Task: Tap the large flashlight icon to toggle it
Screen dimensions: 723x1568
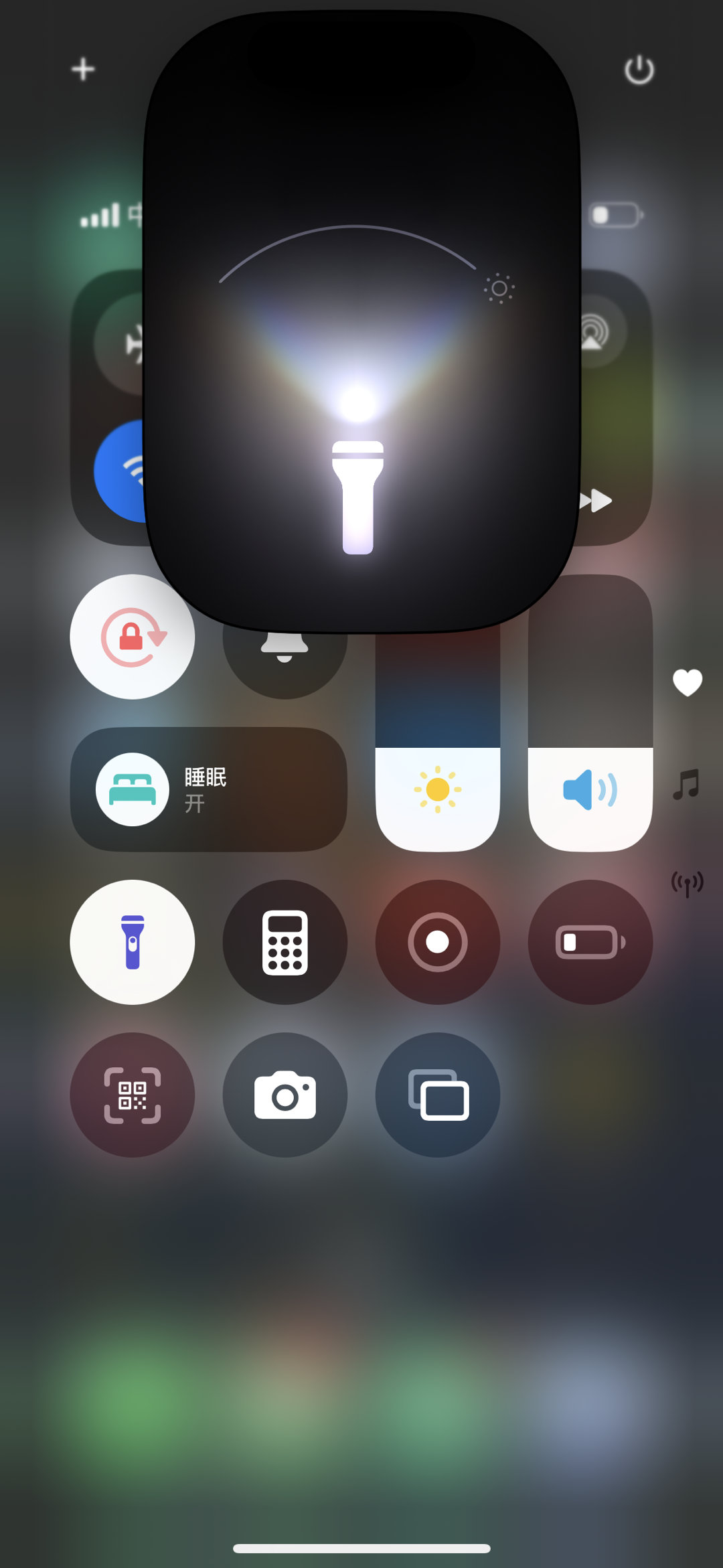Action: point(358,497)
